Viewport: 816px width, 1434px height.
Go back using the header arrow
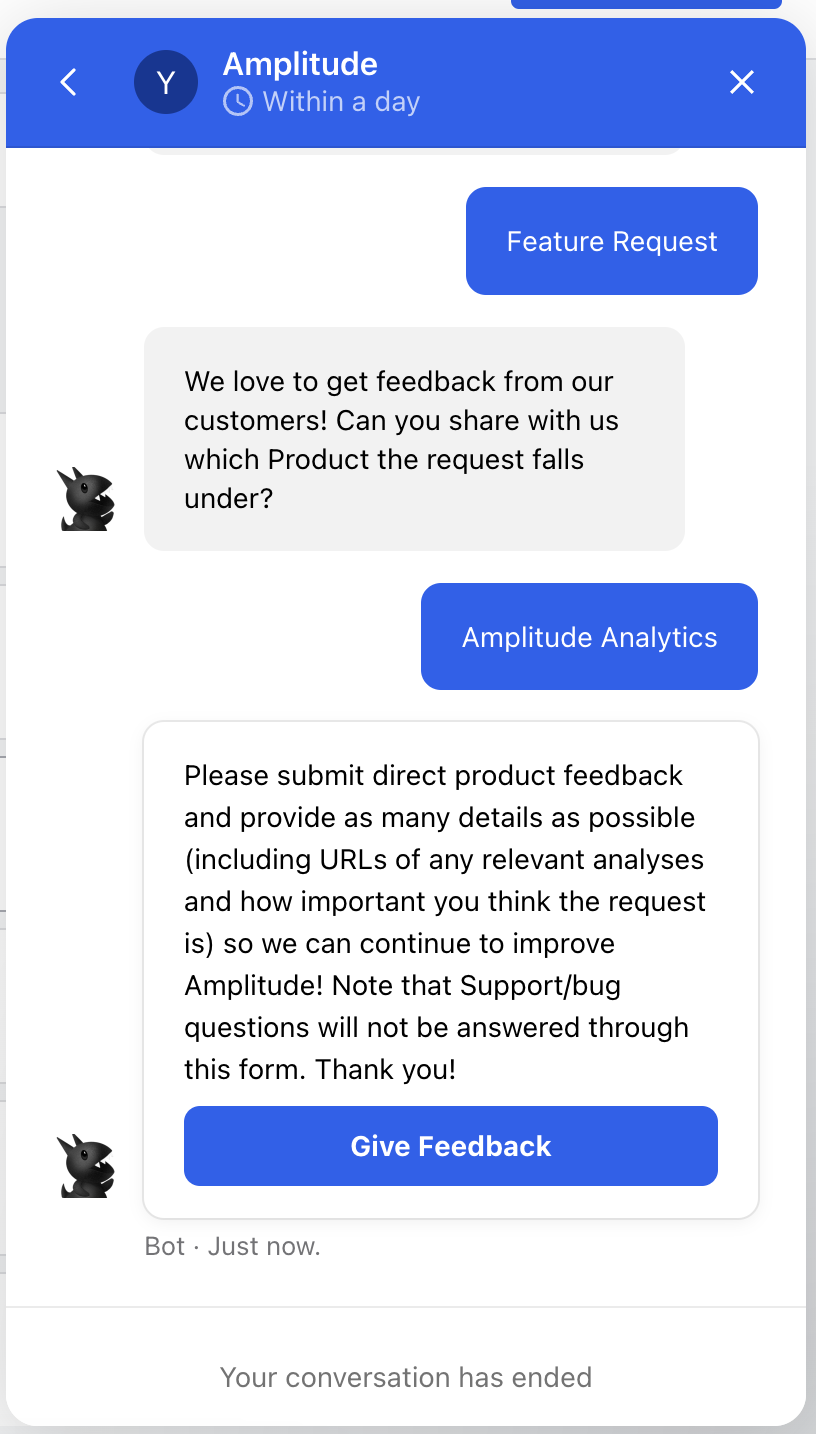(x=68, y=82)
